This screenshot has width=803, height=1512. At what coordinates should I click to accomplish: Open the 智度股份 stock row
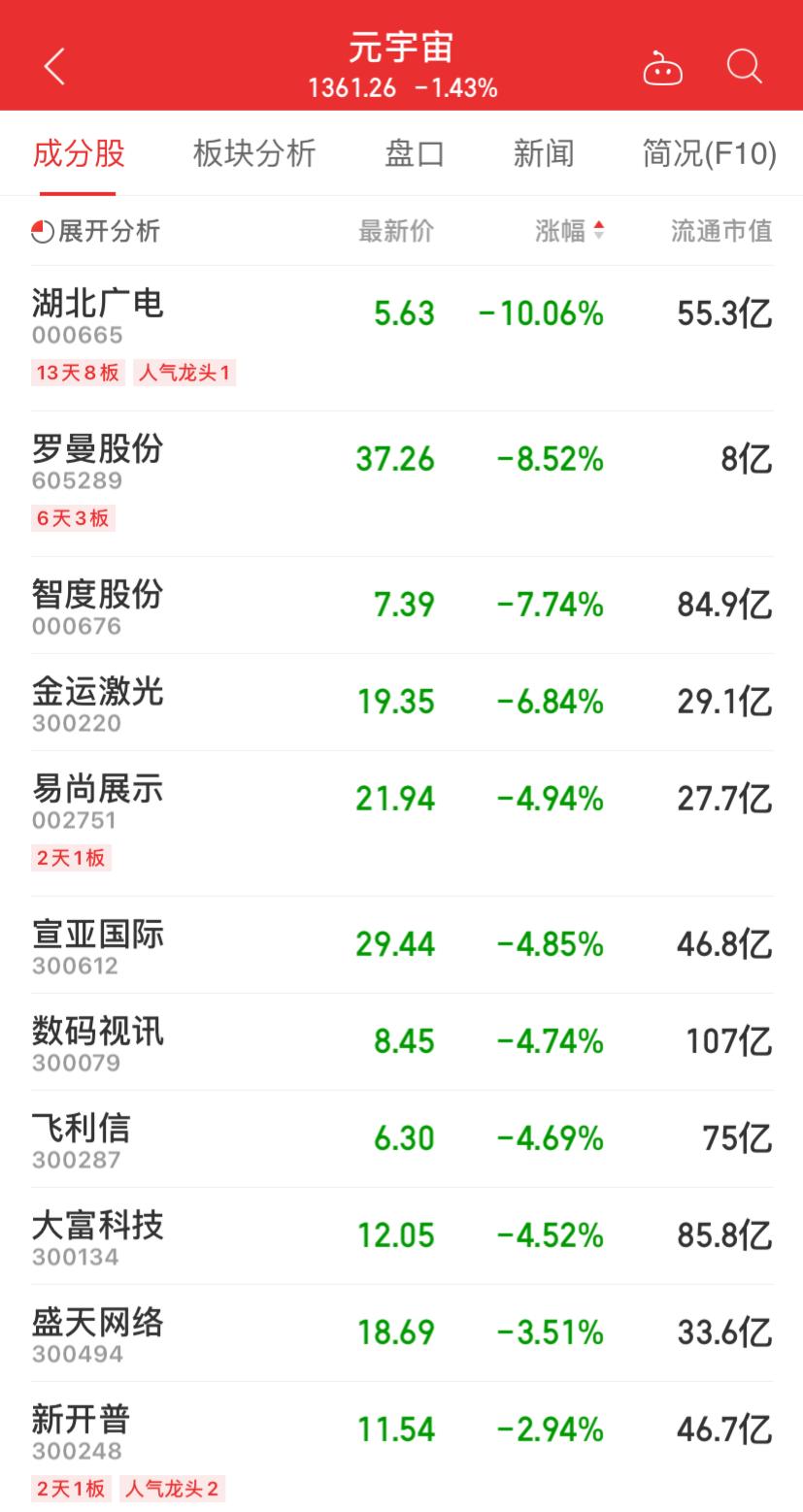click(x=402, y=606)
